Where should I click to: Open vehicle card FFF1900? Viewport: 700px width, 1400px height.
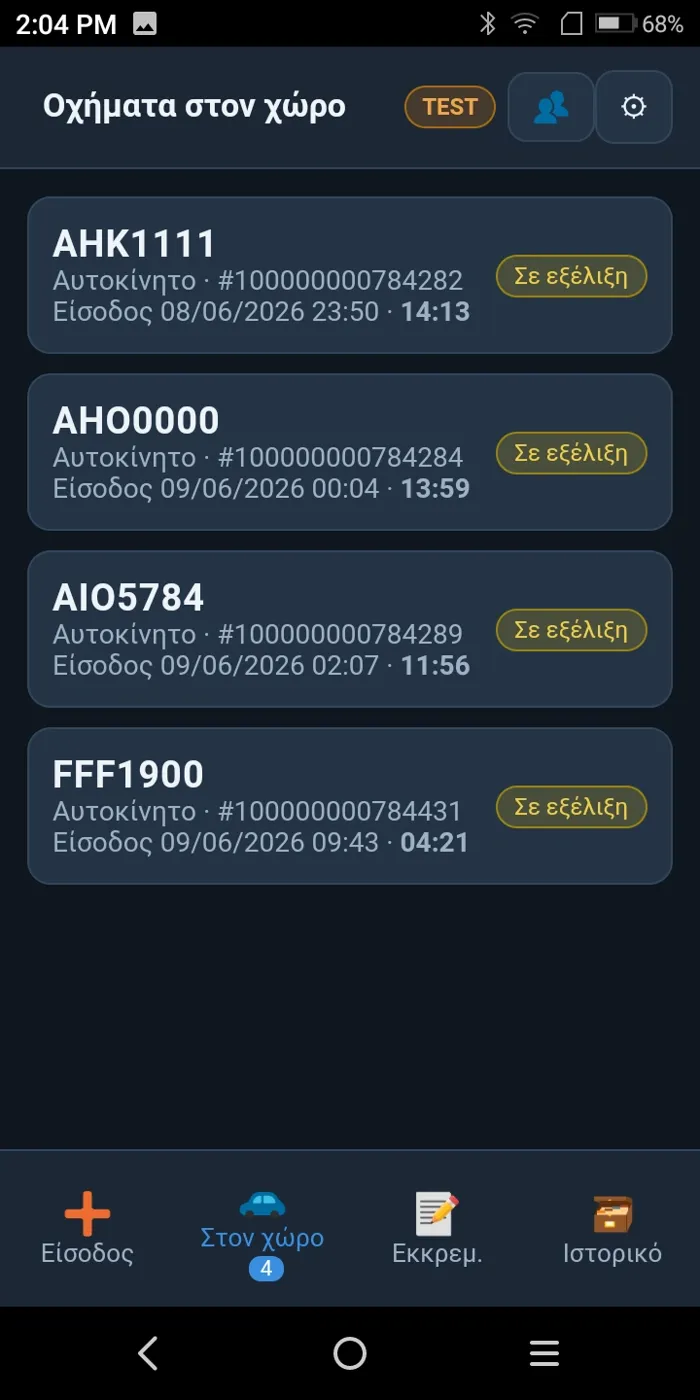pyautogui.click(x=350, y=806)
